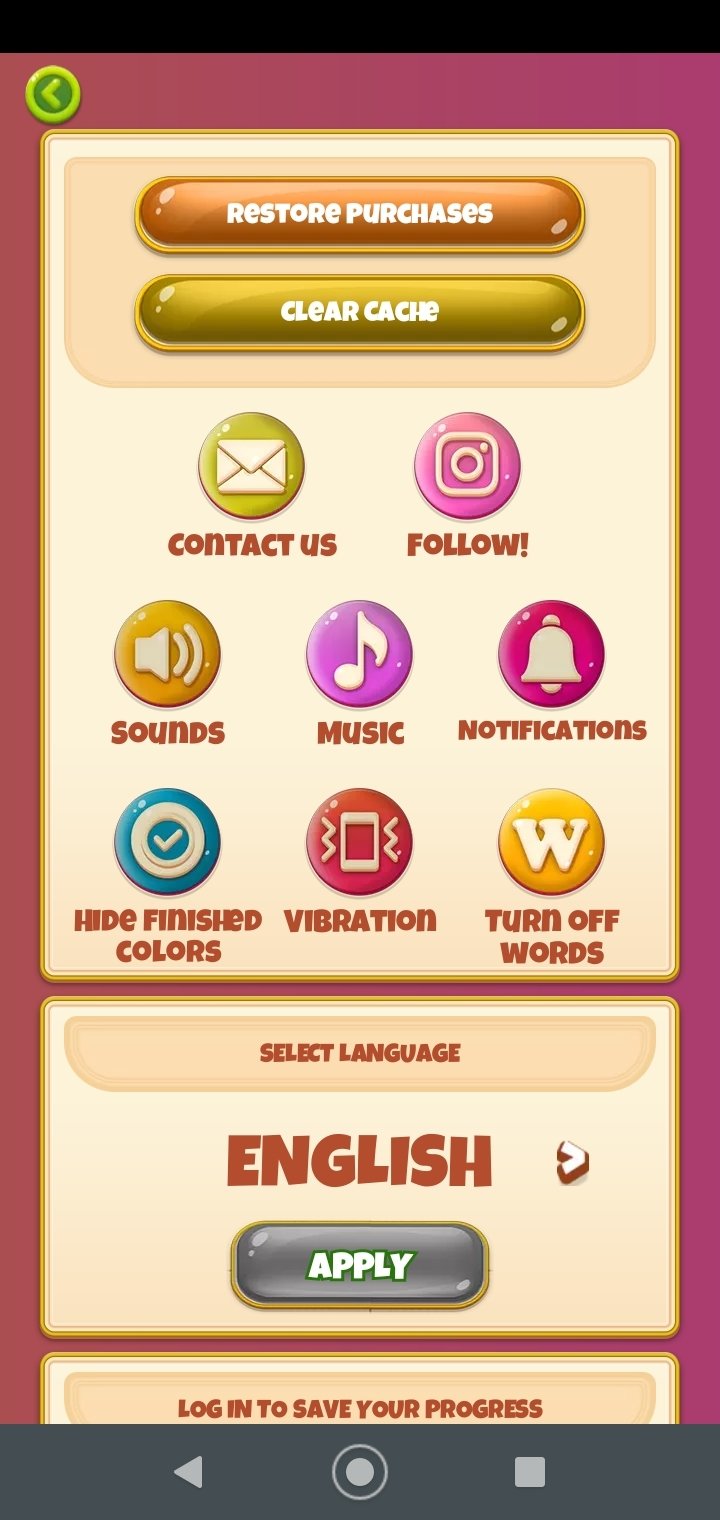The height and width of the screenshot is (1520, 720).
Task: Toggle Sounds
Action: click(167, 654)
